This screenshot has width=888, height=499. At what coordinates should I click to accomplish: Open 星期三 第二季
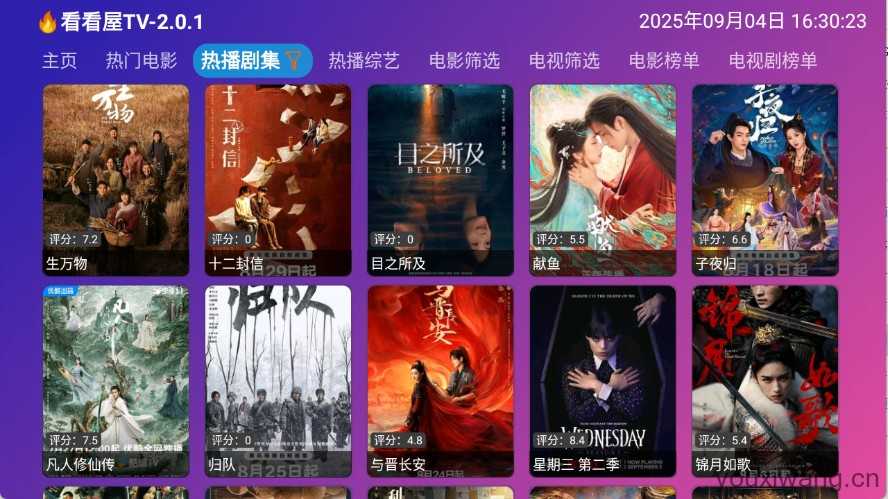(x=602, y=381)
